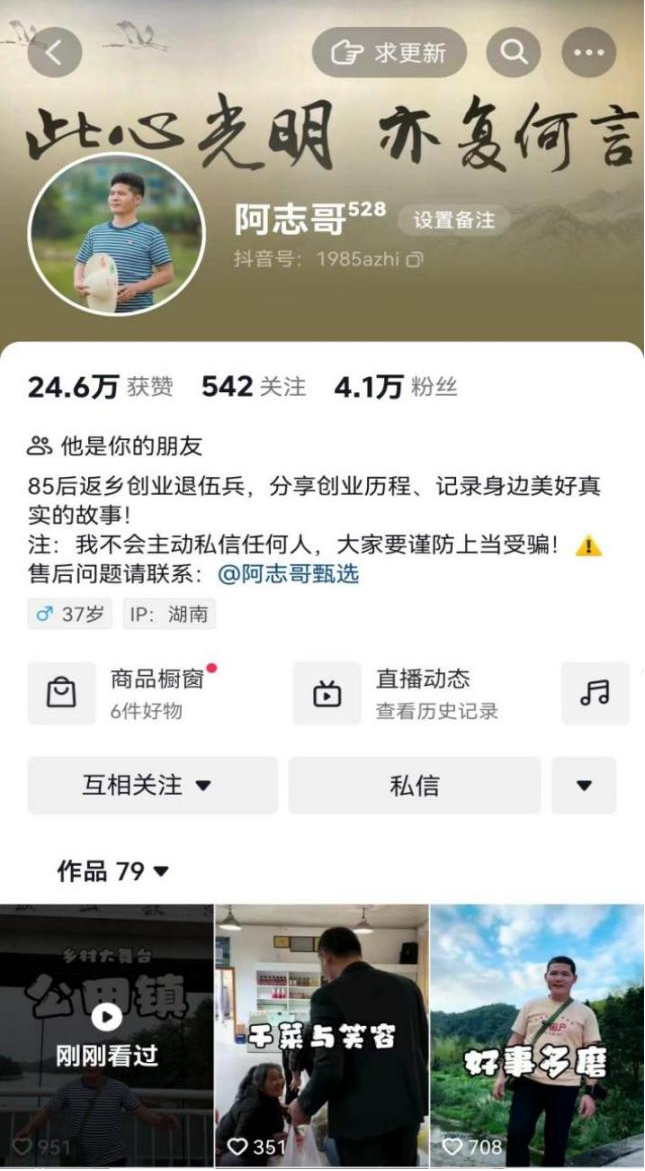Expand the arrow button beside 私信
The height and width of the screenshot is (1171, 645).
tap(584, 785)
